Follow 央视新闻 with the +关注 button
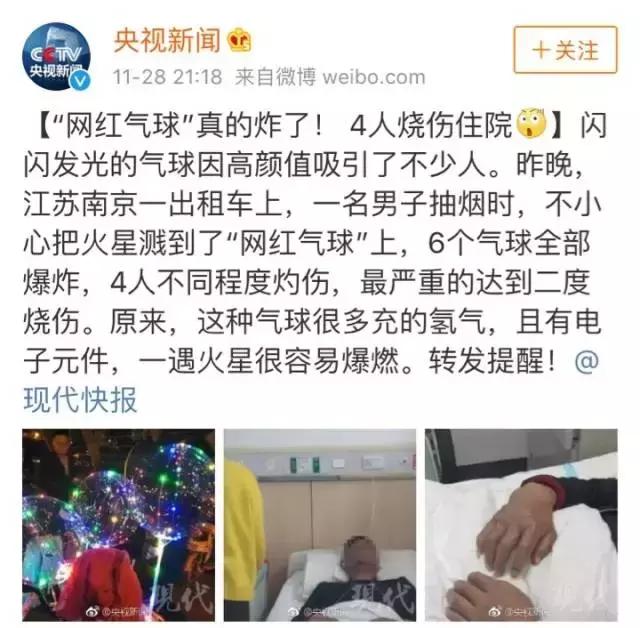The image size is (640, 628). coord(566,48)
